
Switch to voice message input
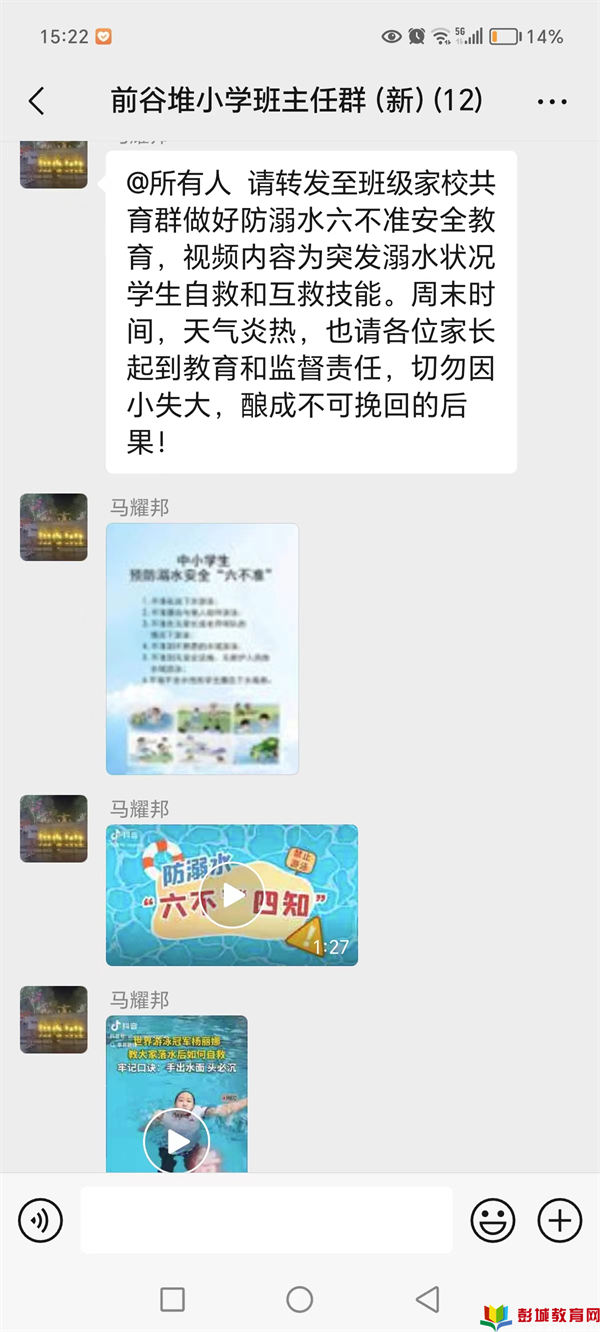(x=40, y=1220)
